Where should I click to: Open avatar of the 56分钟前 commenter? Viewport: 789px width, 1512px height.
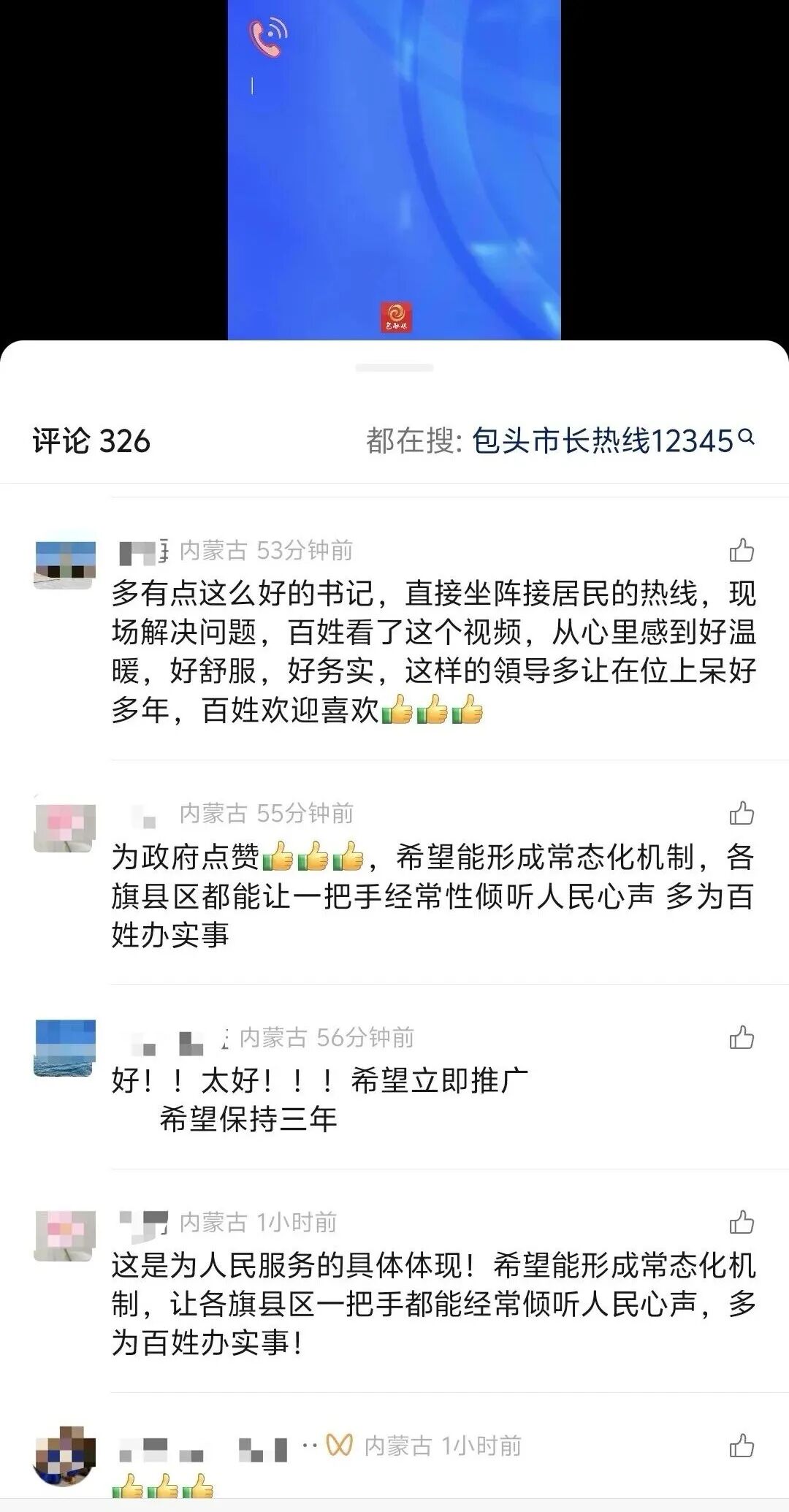point(65,1047)
